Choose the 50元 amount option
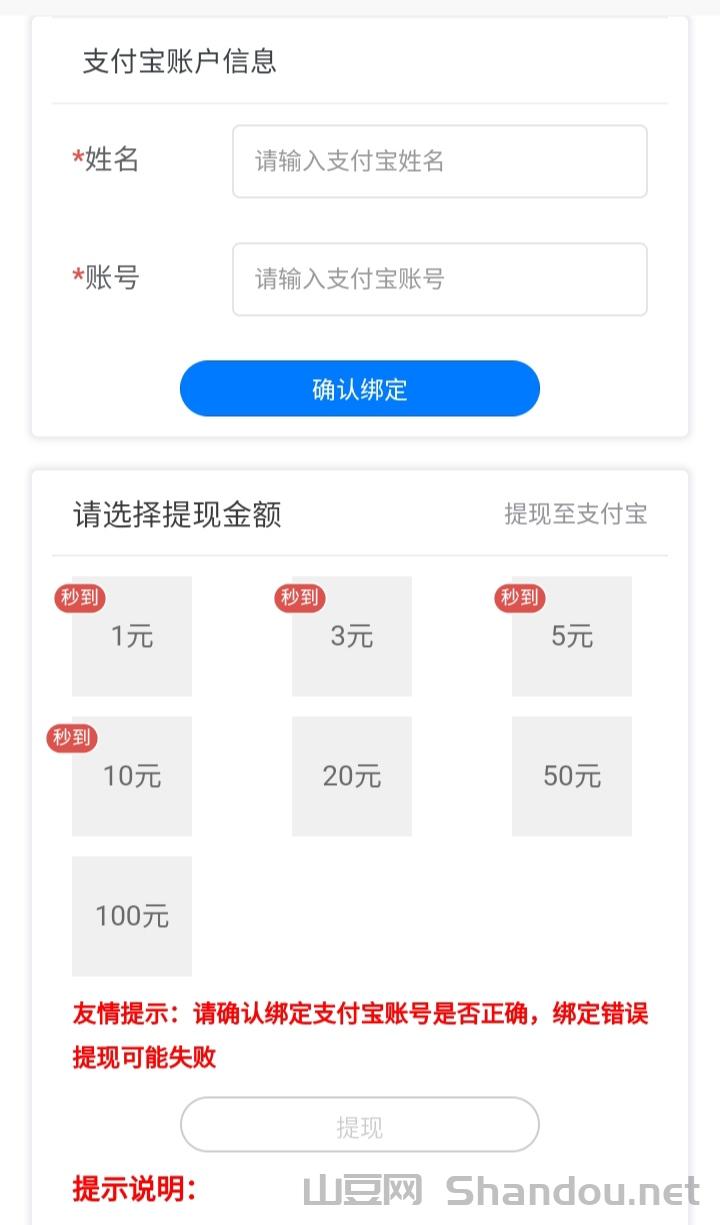This screenshot has width=720, height=1225. (x=571, y=776)
